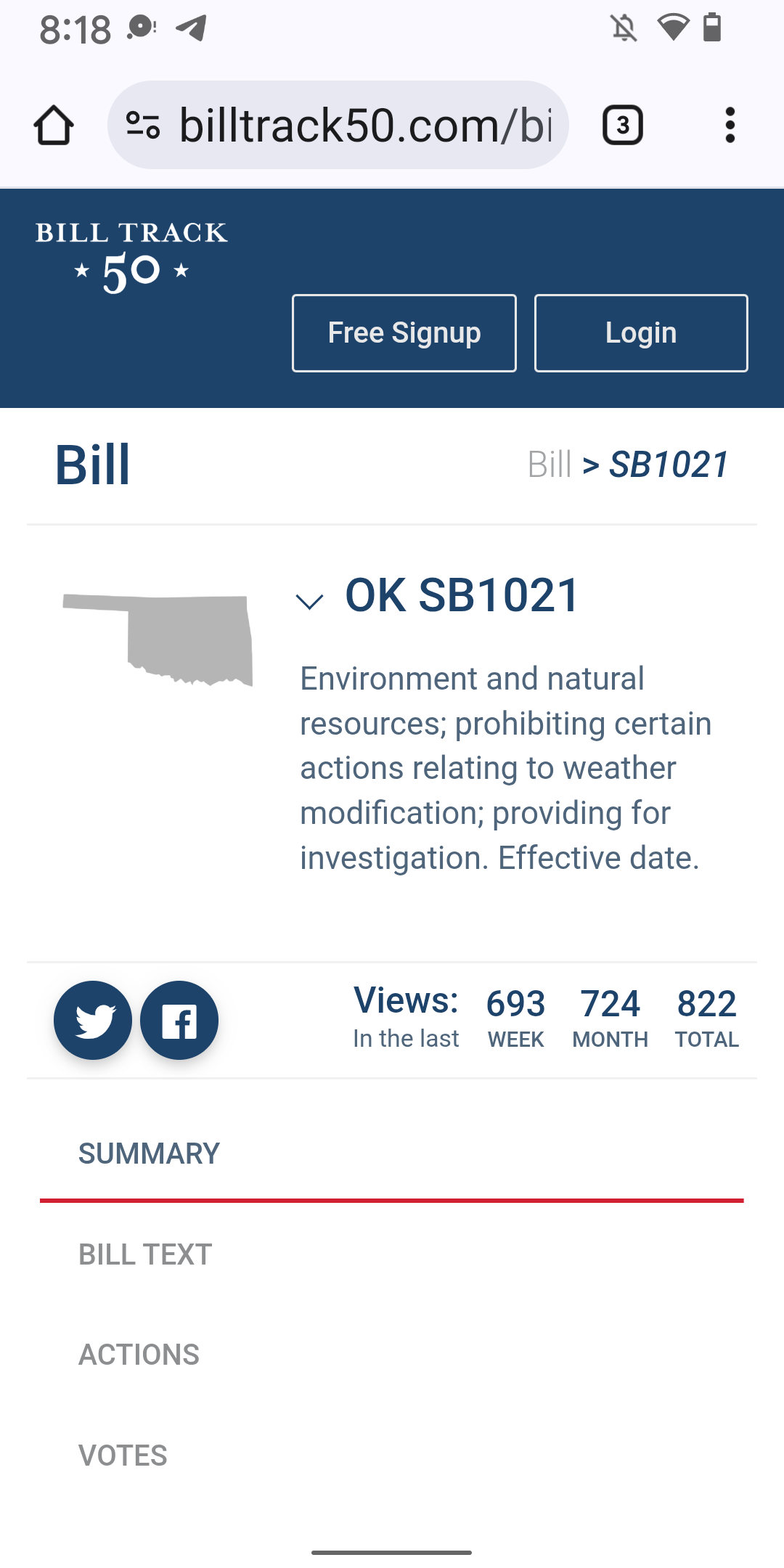Expand the OK SB1021 chevron
784x1568 pixels.
[x=310, y=601]
